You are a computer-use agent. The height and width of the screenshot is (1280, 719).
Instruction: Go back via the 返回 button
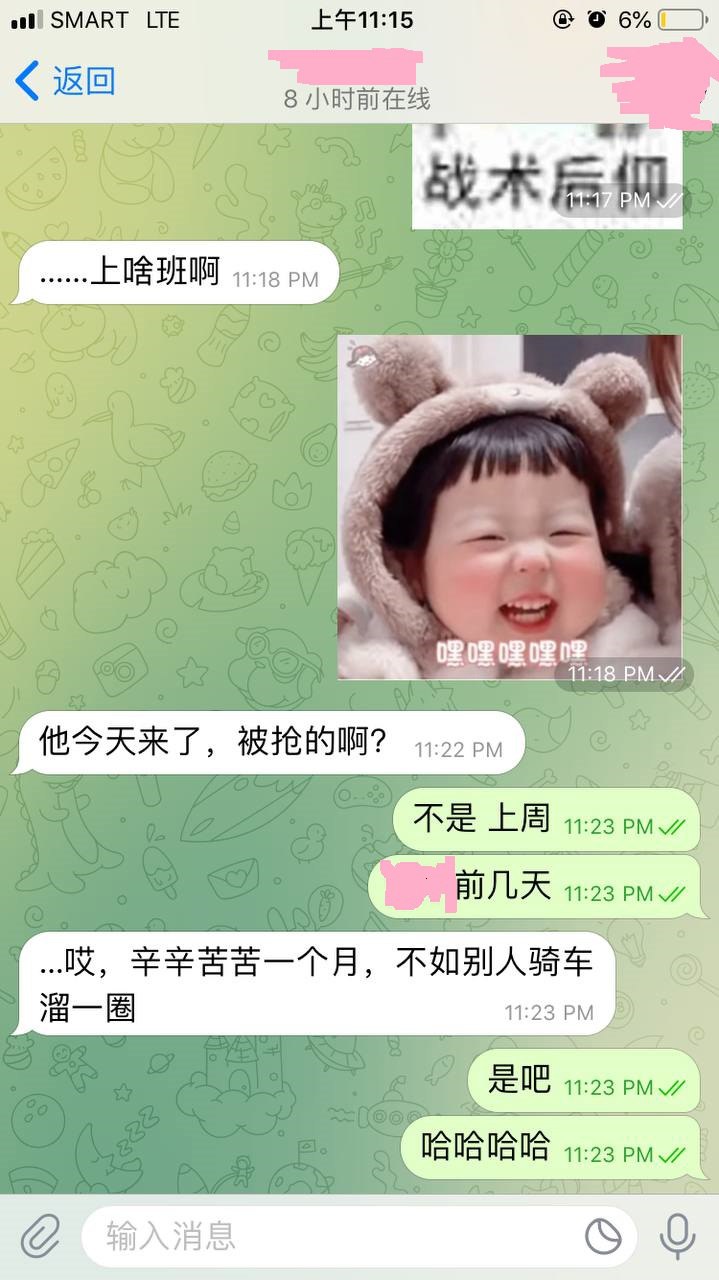pyautogui.click(x=65, y=81)
